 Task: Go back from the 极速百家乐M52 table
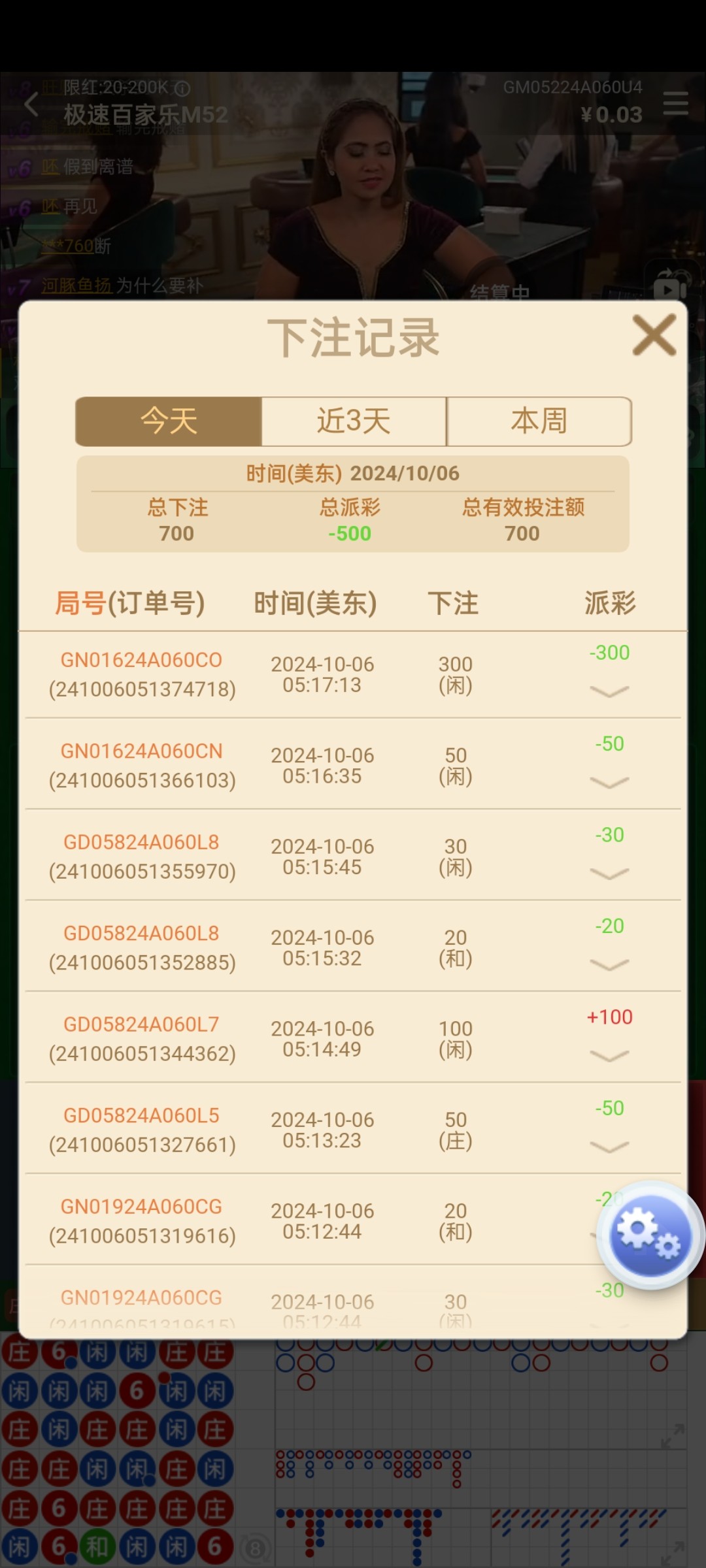31,105
